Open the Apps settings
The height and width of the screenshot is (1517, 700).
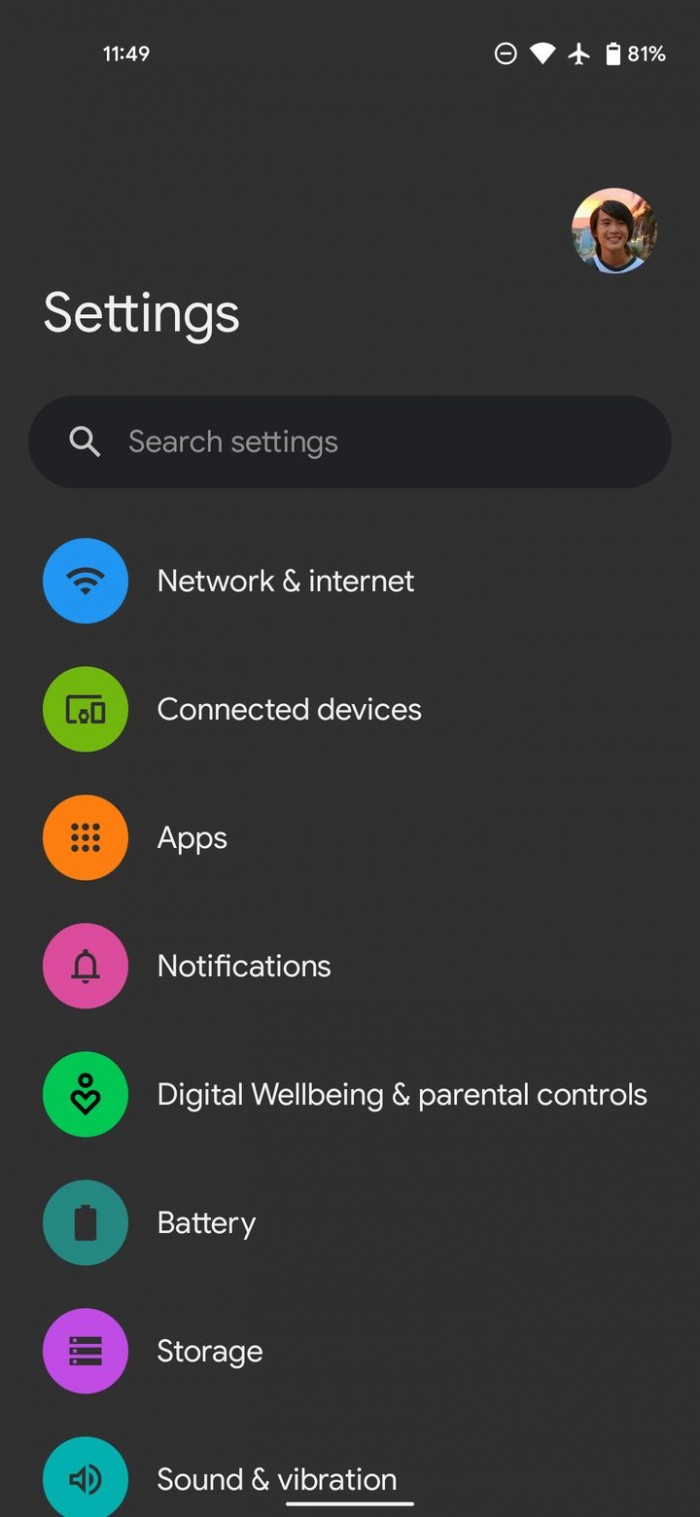click(x=192, y=838)
